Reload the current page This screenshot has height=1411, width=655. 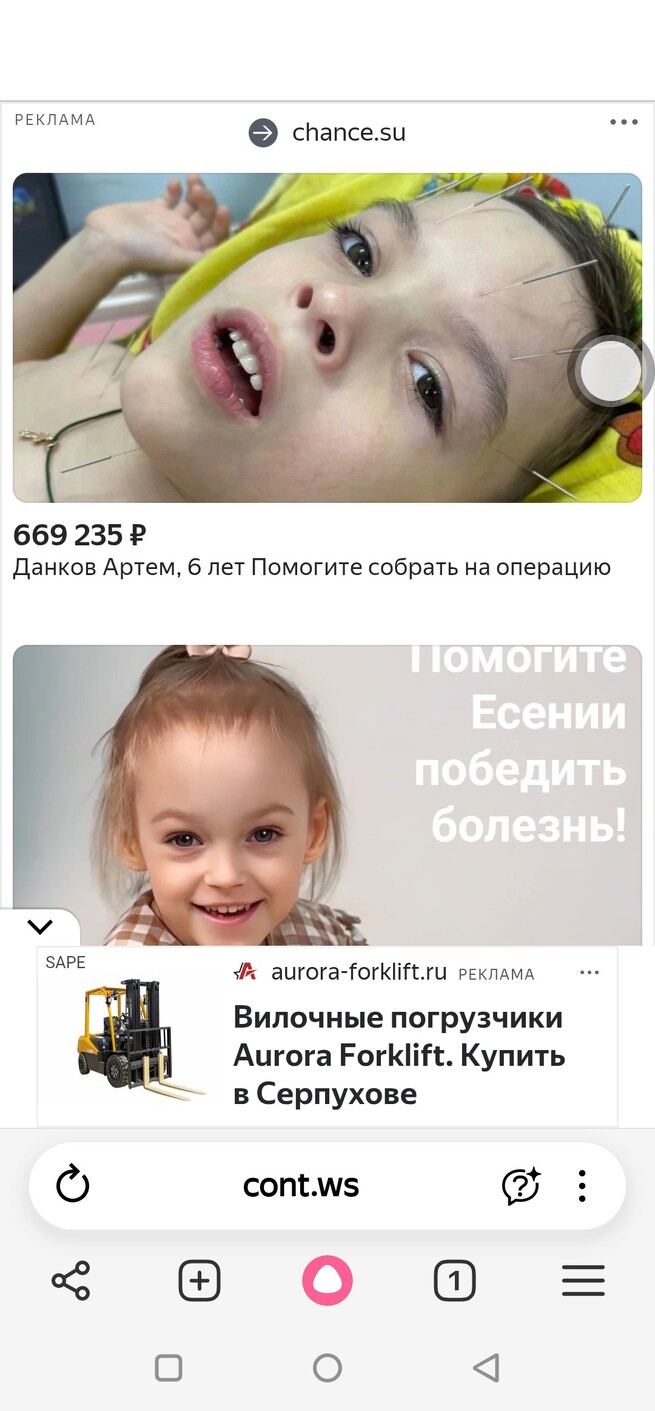72,1186
